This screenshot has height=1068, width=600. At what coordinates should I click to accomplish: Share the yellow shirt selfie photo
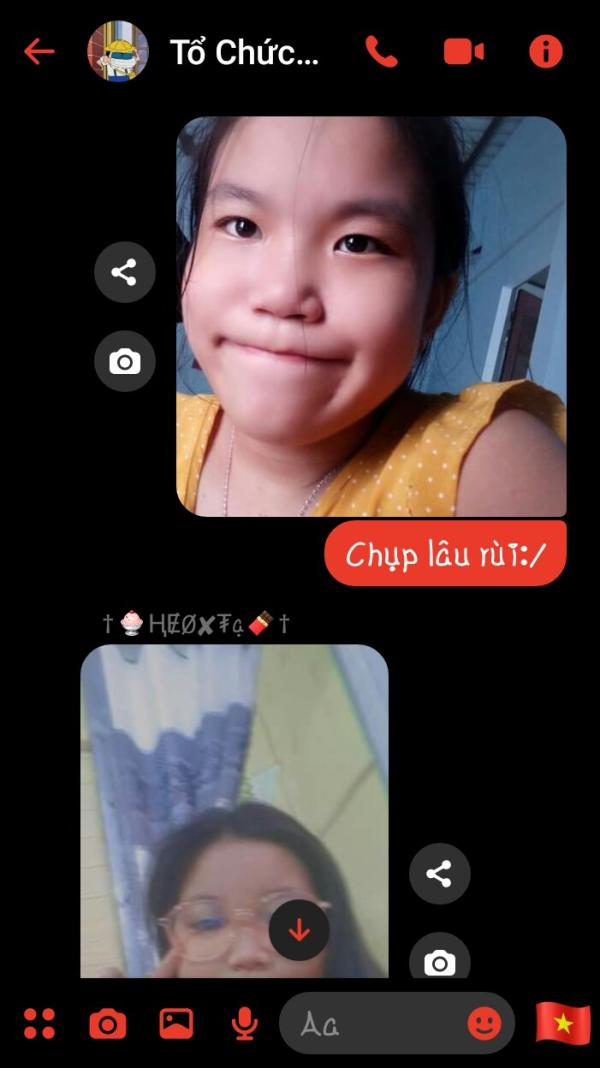(x=125, y=272)
